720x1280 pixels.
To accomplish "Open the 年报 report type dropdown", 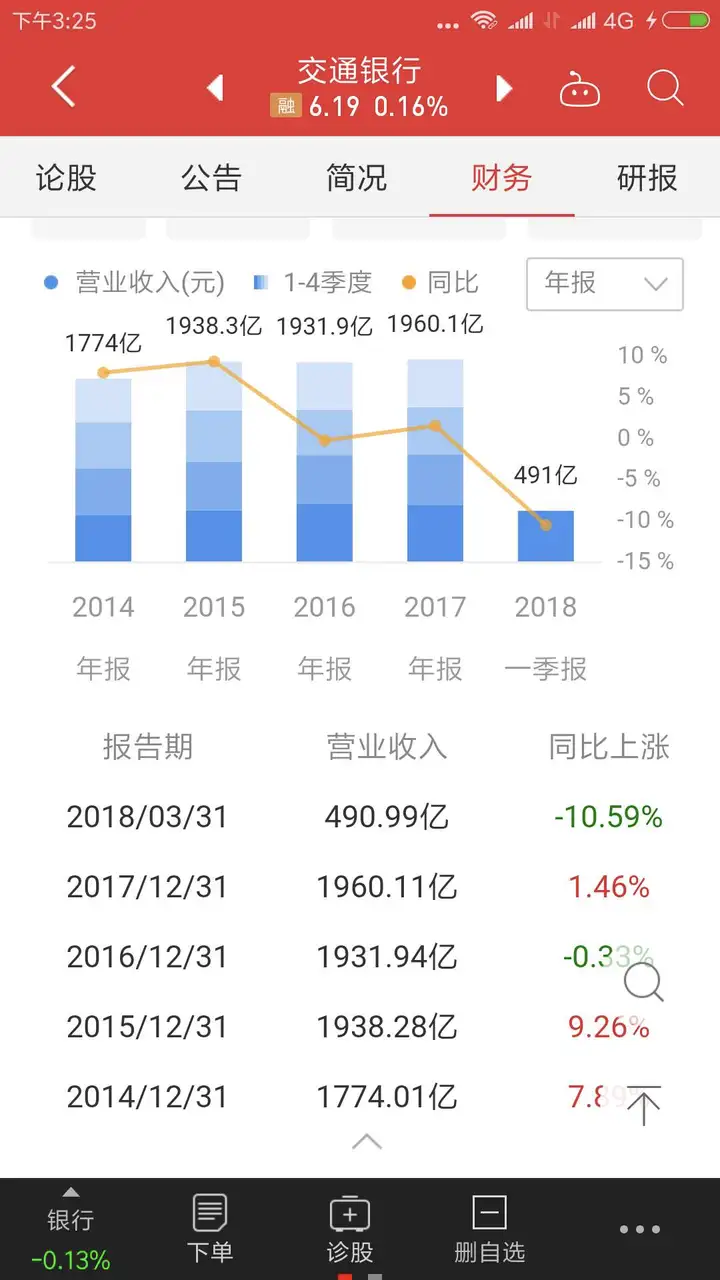I will pos(605,284).
